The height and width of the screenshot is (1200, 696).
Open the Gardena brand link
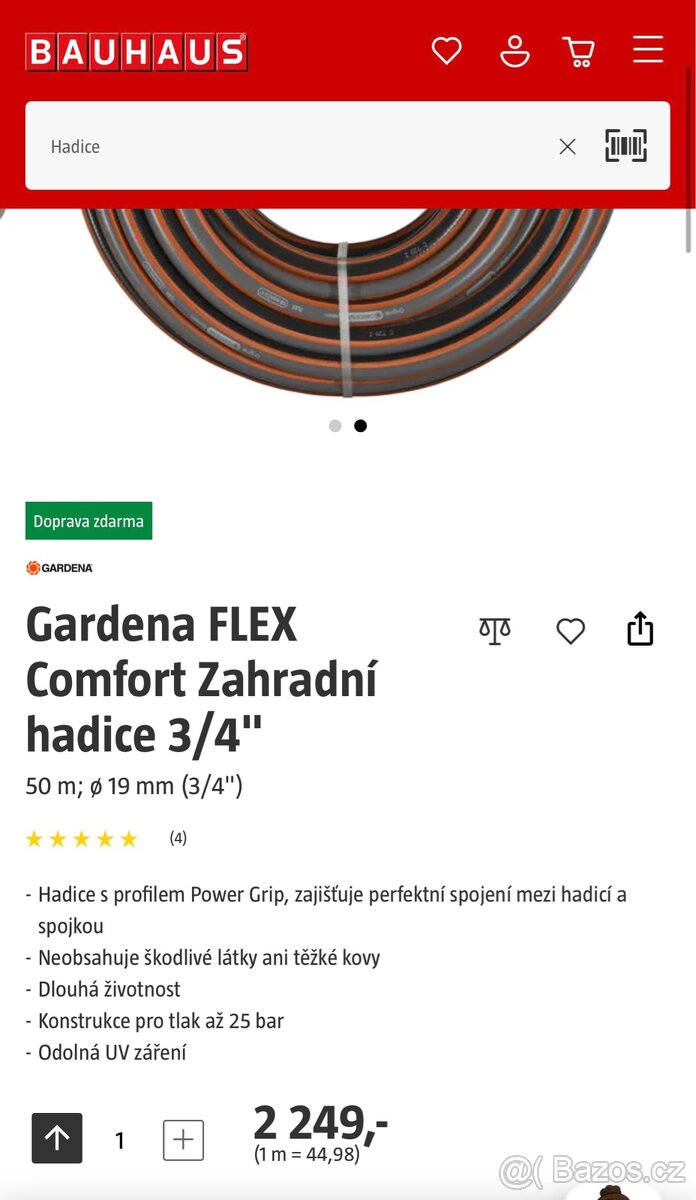[x=59, y=568]
